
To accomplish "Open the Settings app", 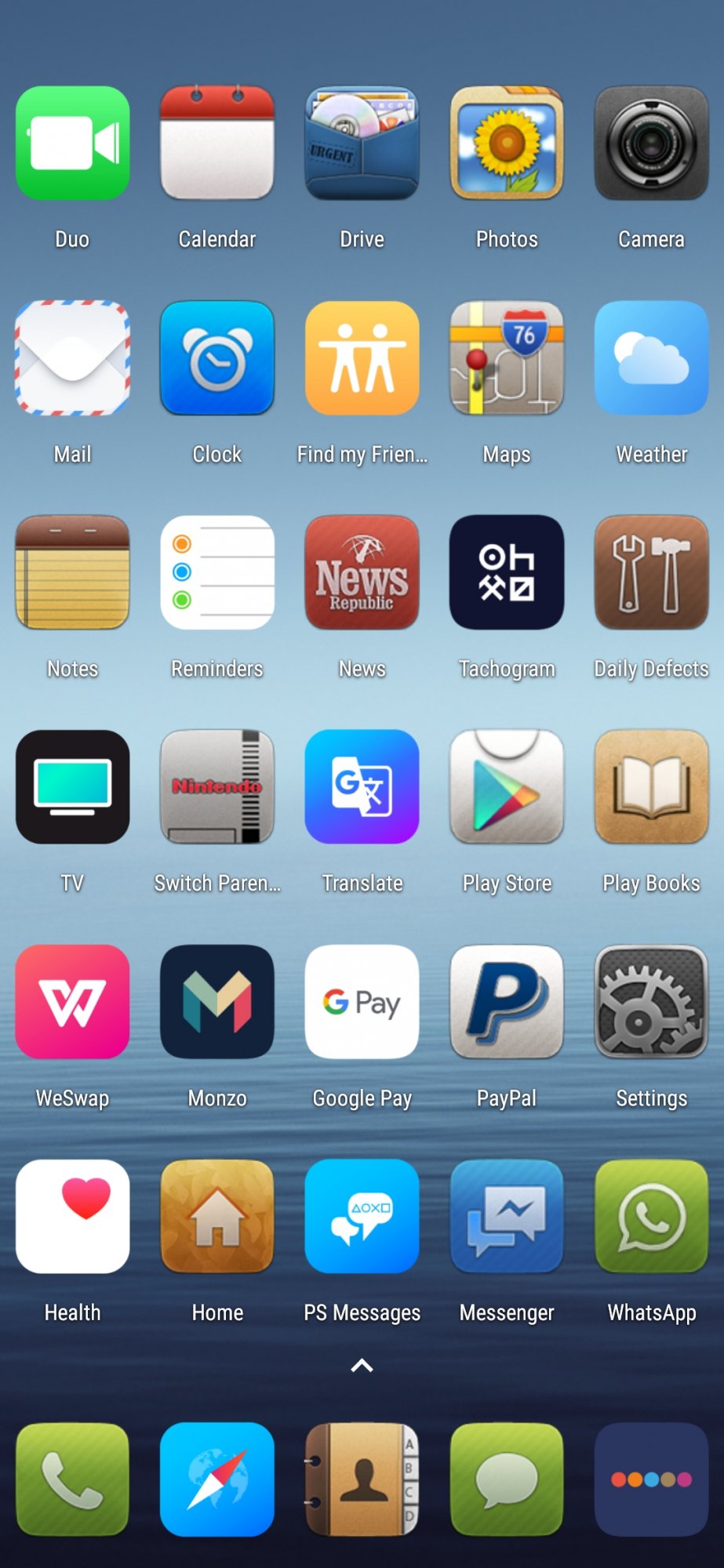I will pyautogui.click(x=651, y=1002).
